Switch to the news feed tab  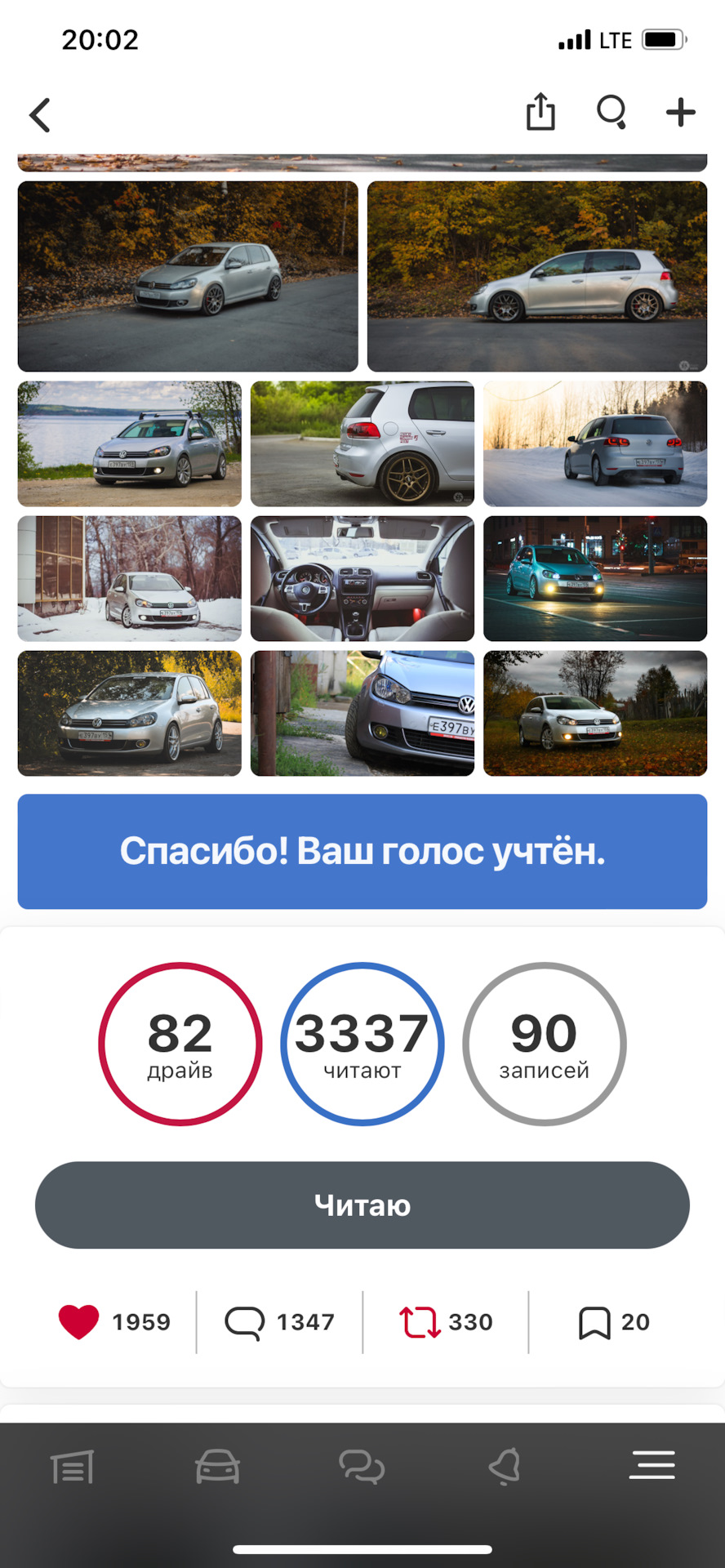(73, 1468)
